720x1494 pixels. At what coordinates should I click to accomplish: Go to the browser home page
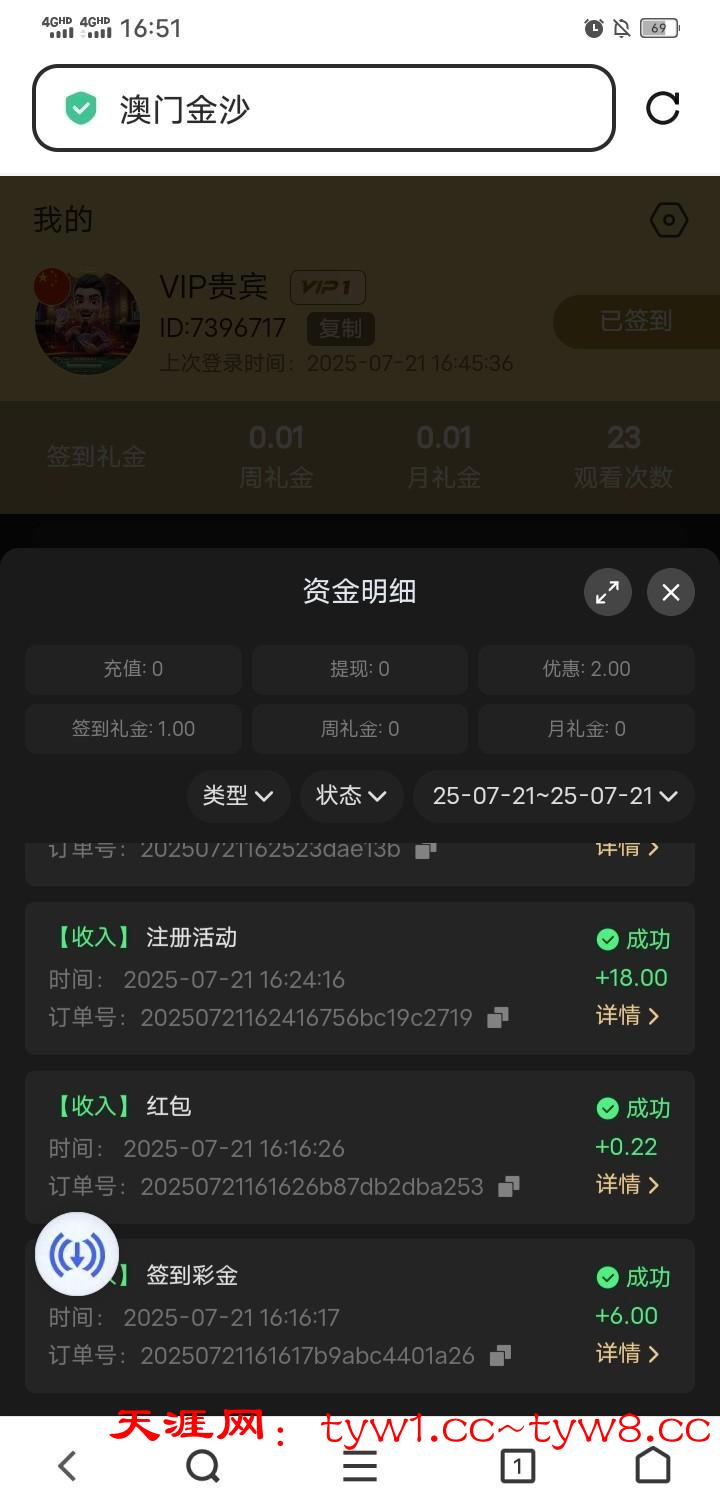(x=653, y=1466)
